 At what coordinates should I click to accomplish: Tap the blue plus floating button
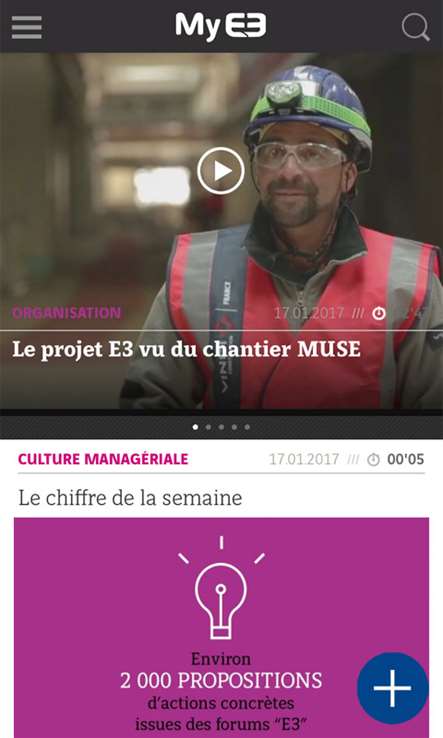coord(393,688)
